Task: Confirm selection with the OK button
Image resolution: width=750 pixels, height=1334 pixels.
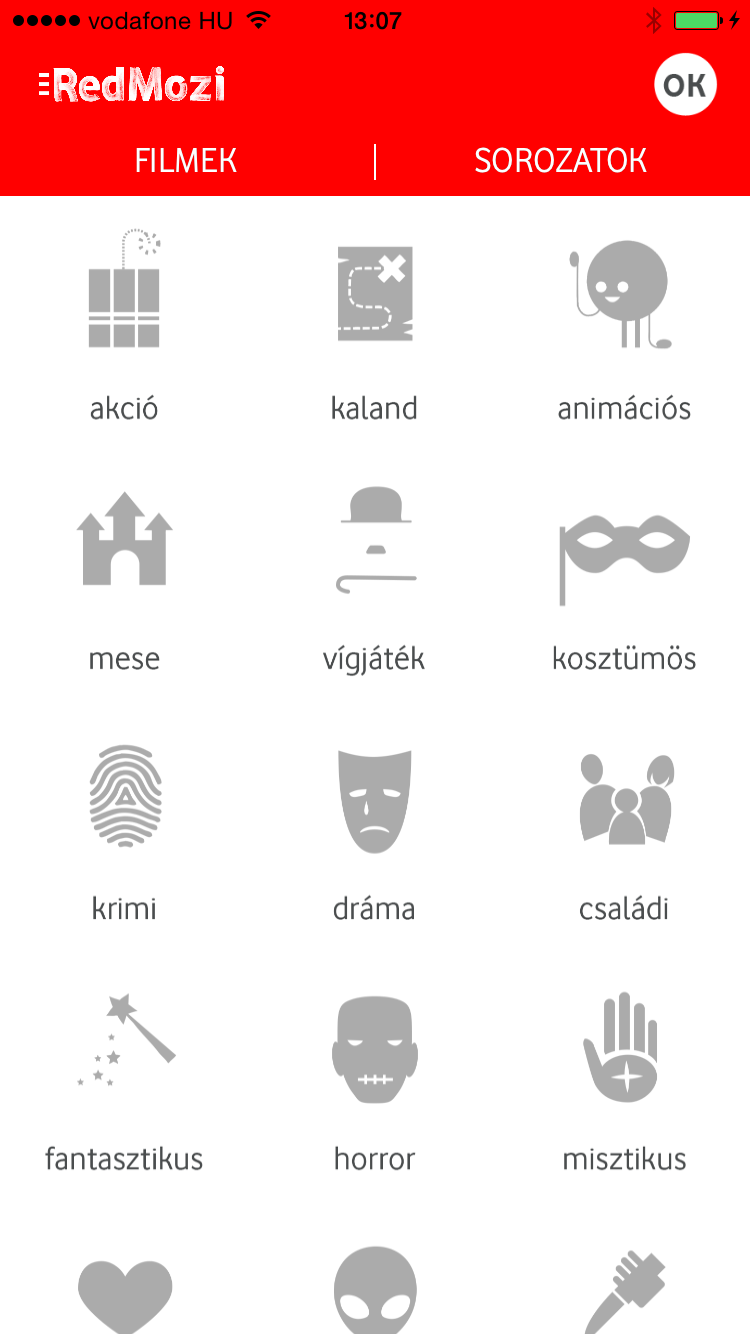Action: coord(685,86)
